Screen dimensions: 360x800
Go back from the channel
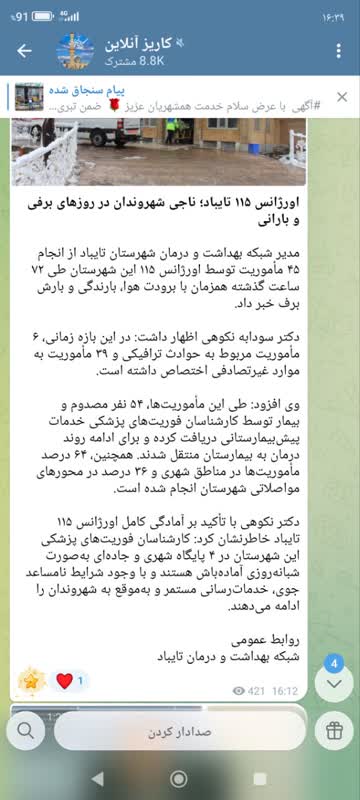[x=24, y=51]
